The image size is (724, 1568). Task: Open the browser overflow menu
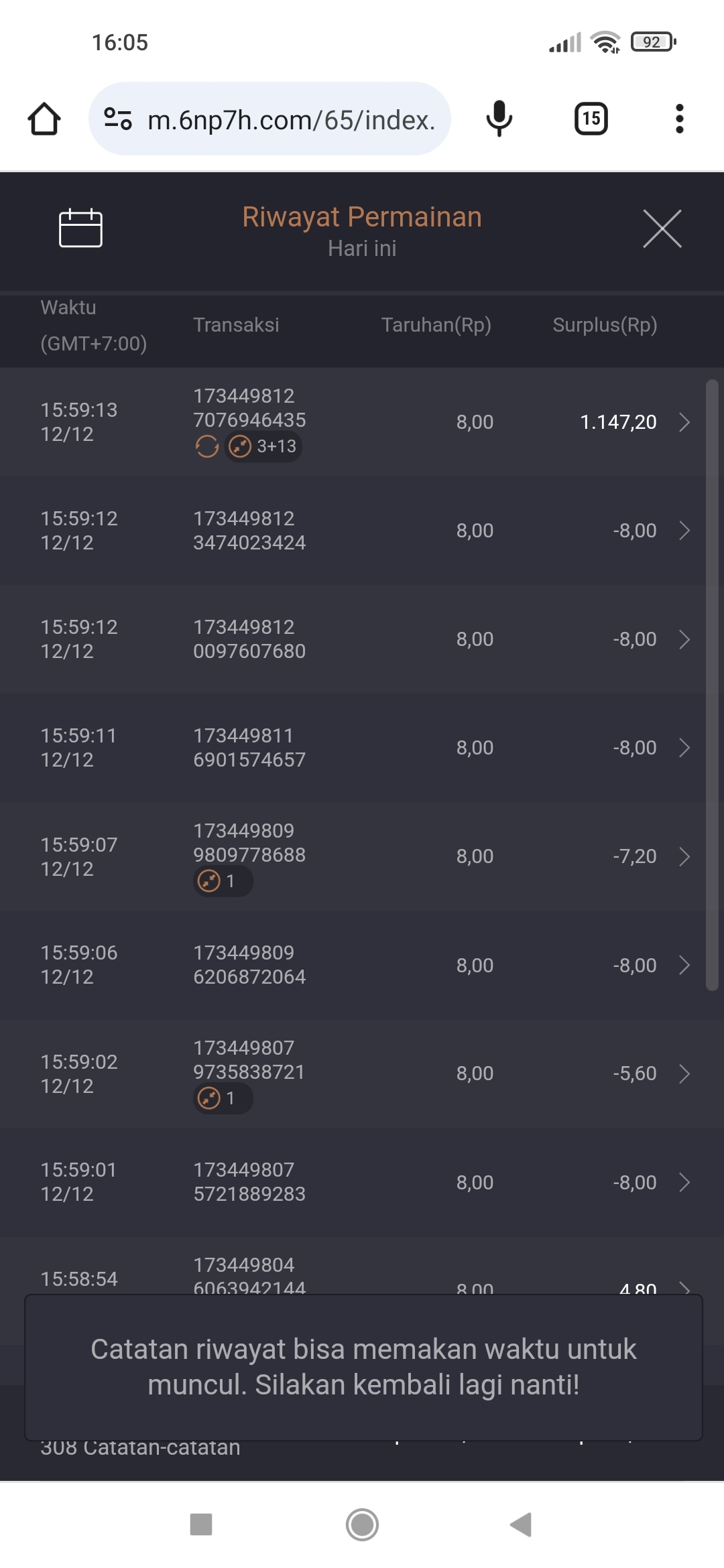[679, 119]
